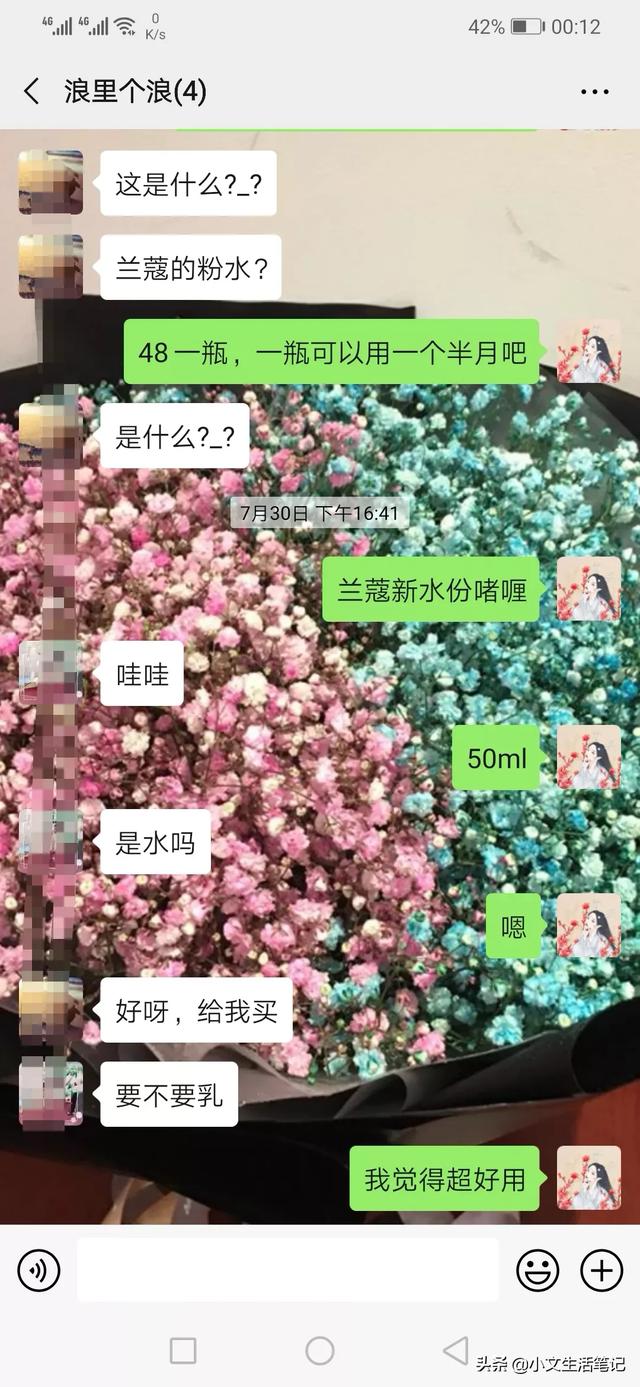The width and height of the screenshot is (640, 1387).
Task: Tap the system home button
Action: click(x=320, y=1351)
